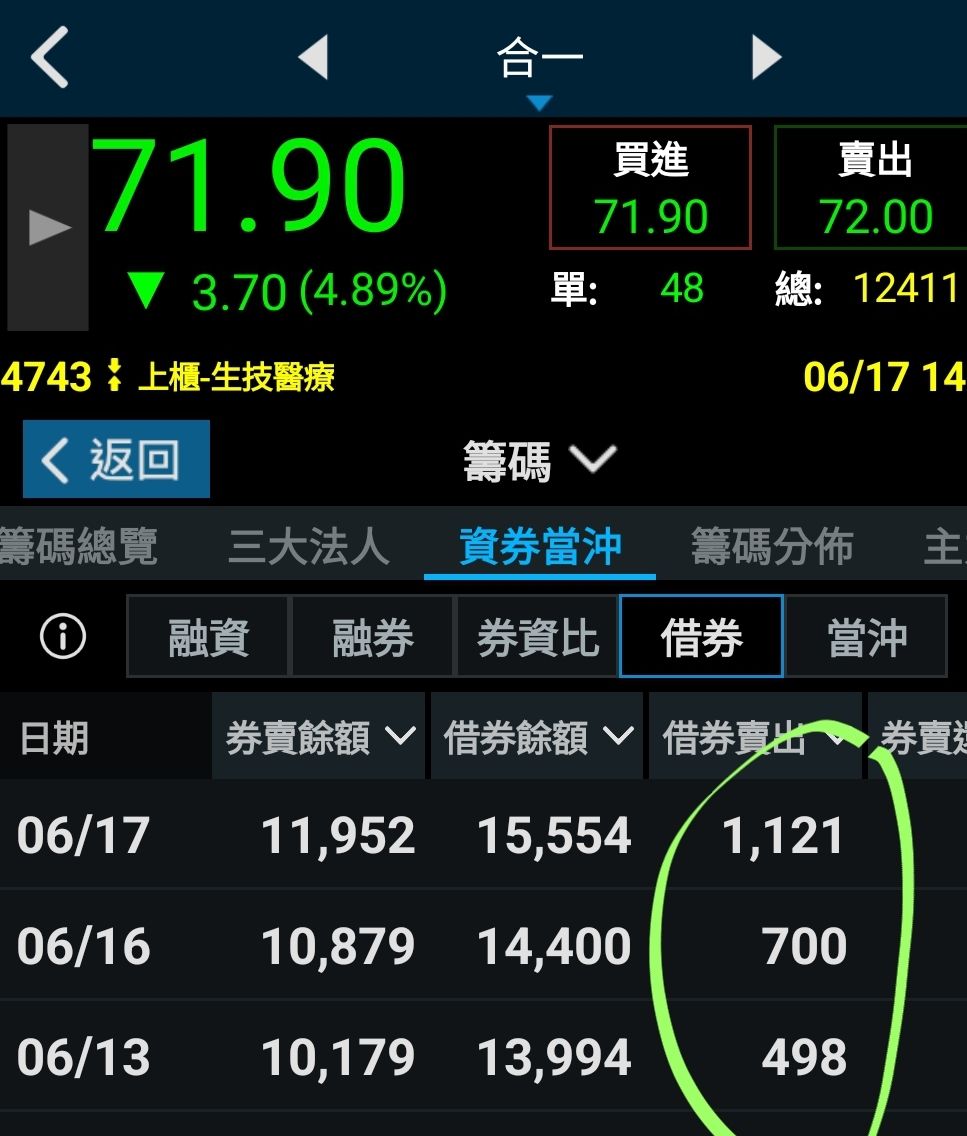Open the info icon
Viewport: 967px width, 1136px height.
point(62,637)
